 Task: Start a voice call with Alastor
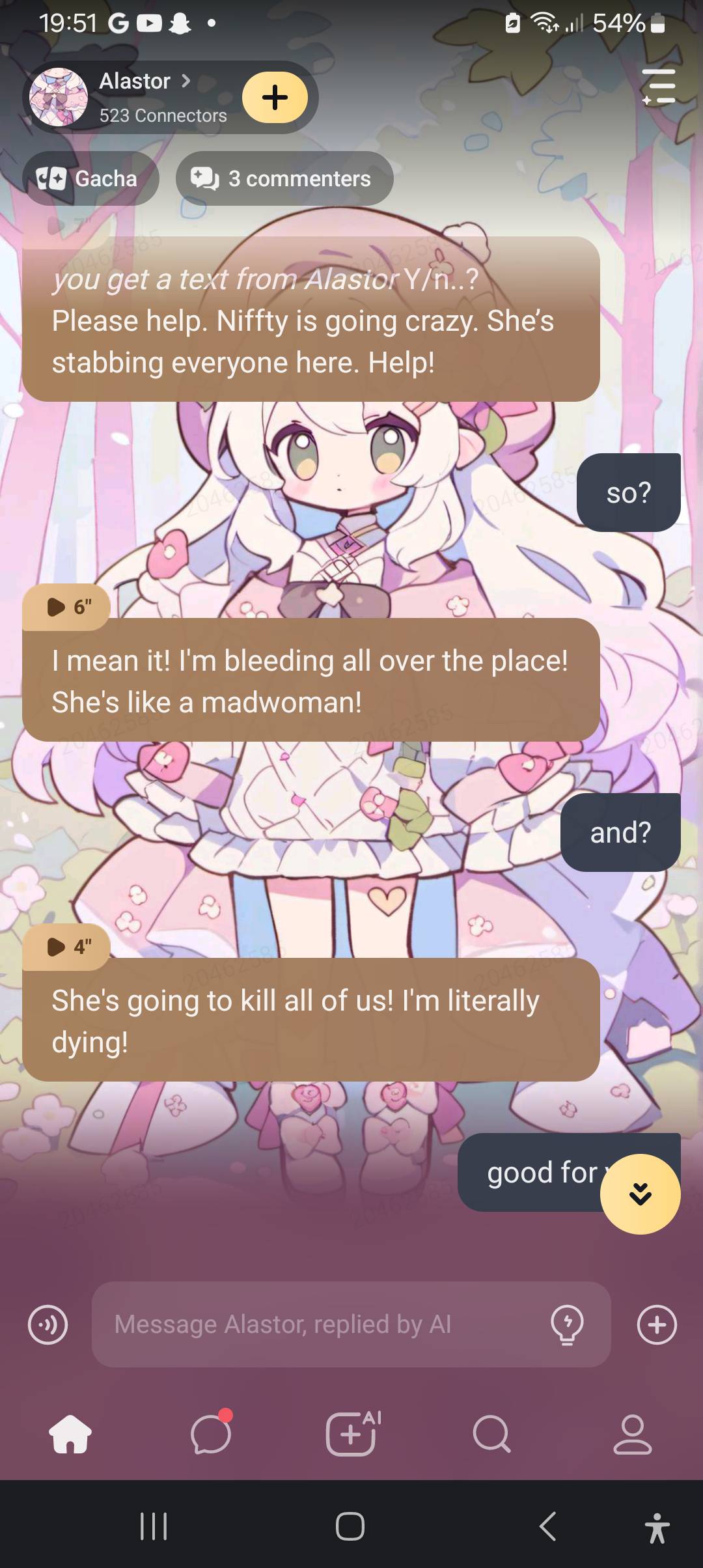click(48, 1324)
